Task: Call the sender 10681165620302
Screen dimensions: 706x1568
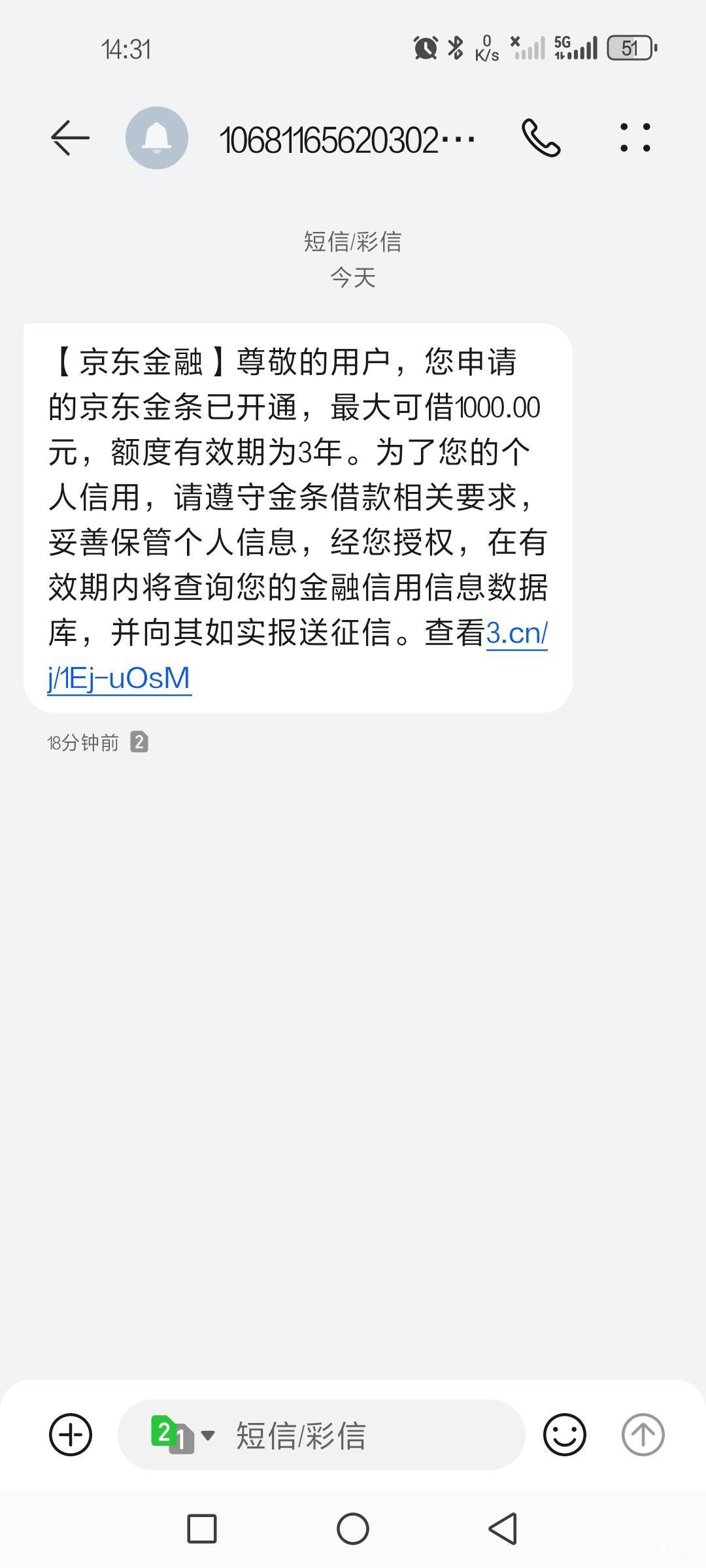Action: [541, 138]
